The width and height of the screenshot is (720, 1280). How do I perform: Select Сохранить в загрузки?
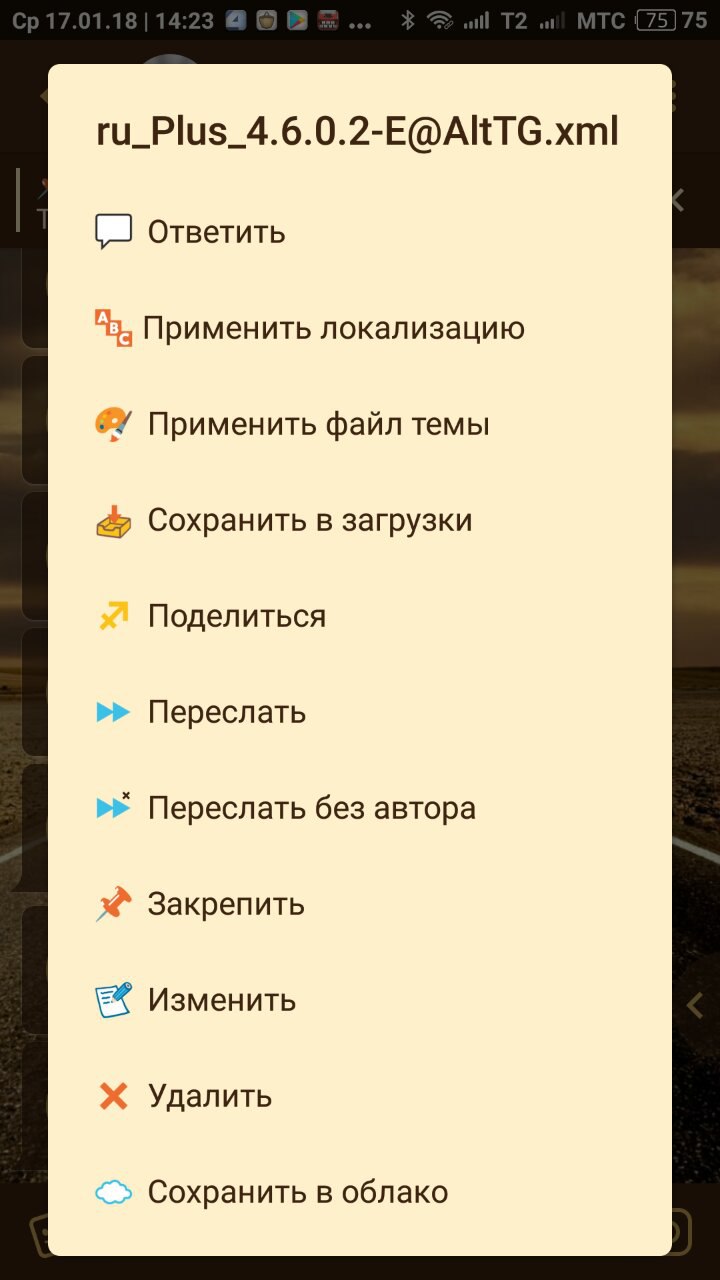(310, 520)
